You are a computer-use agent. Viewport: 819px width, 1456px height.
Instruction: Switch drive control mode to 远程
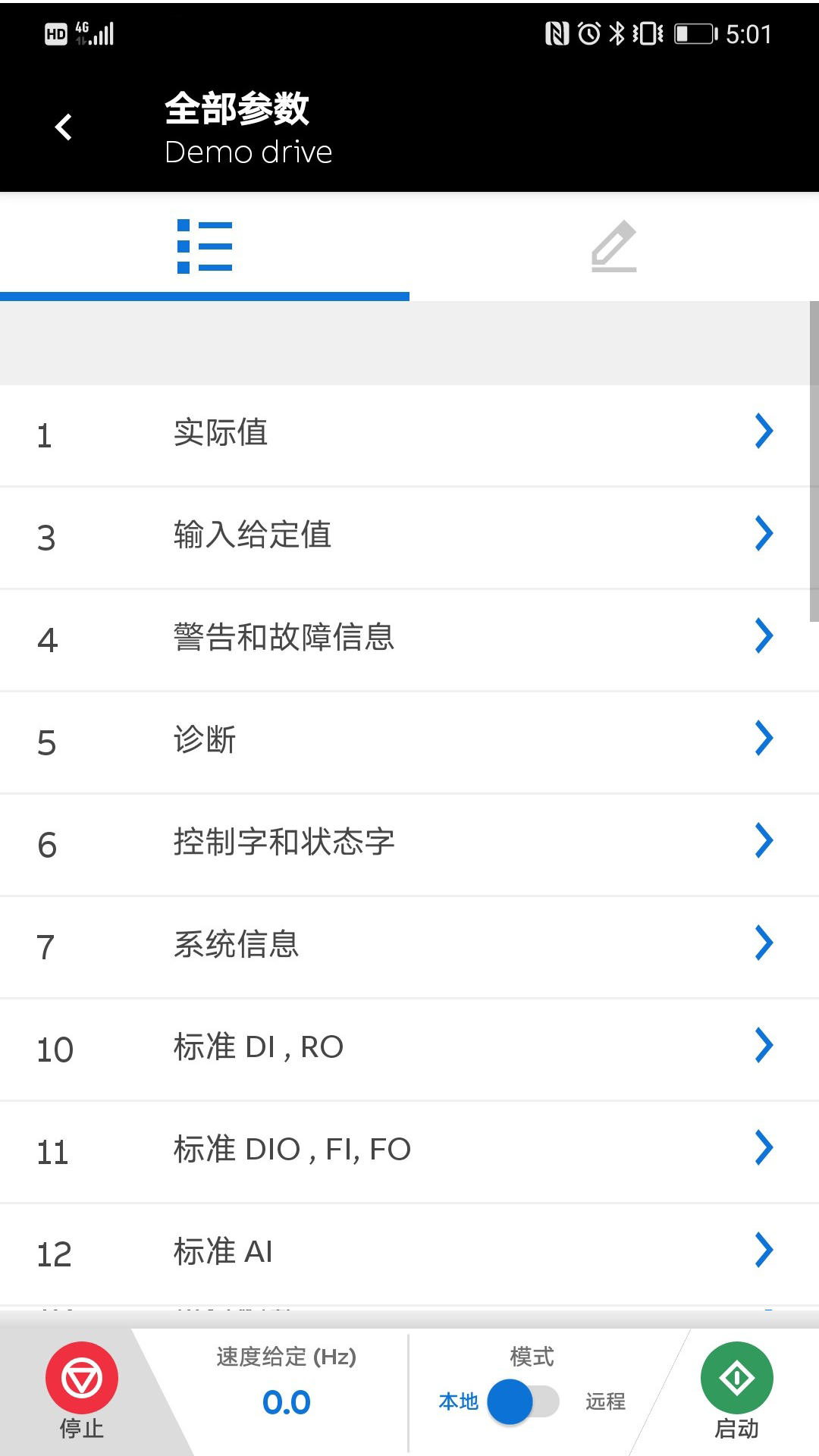tap(606, 1403)
